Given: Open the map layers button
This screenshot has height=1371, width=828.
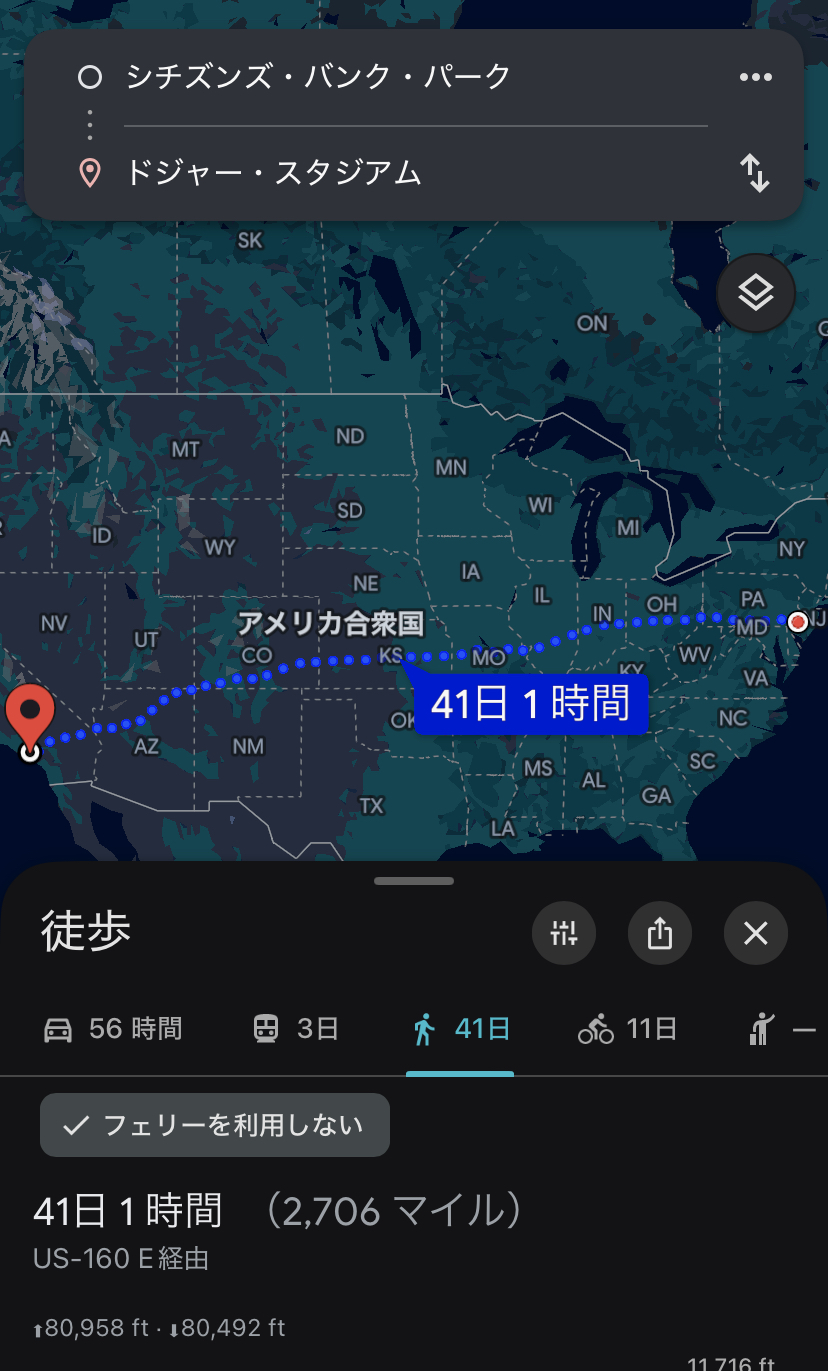Looking at the screenshot, I should [755, 293].
